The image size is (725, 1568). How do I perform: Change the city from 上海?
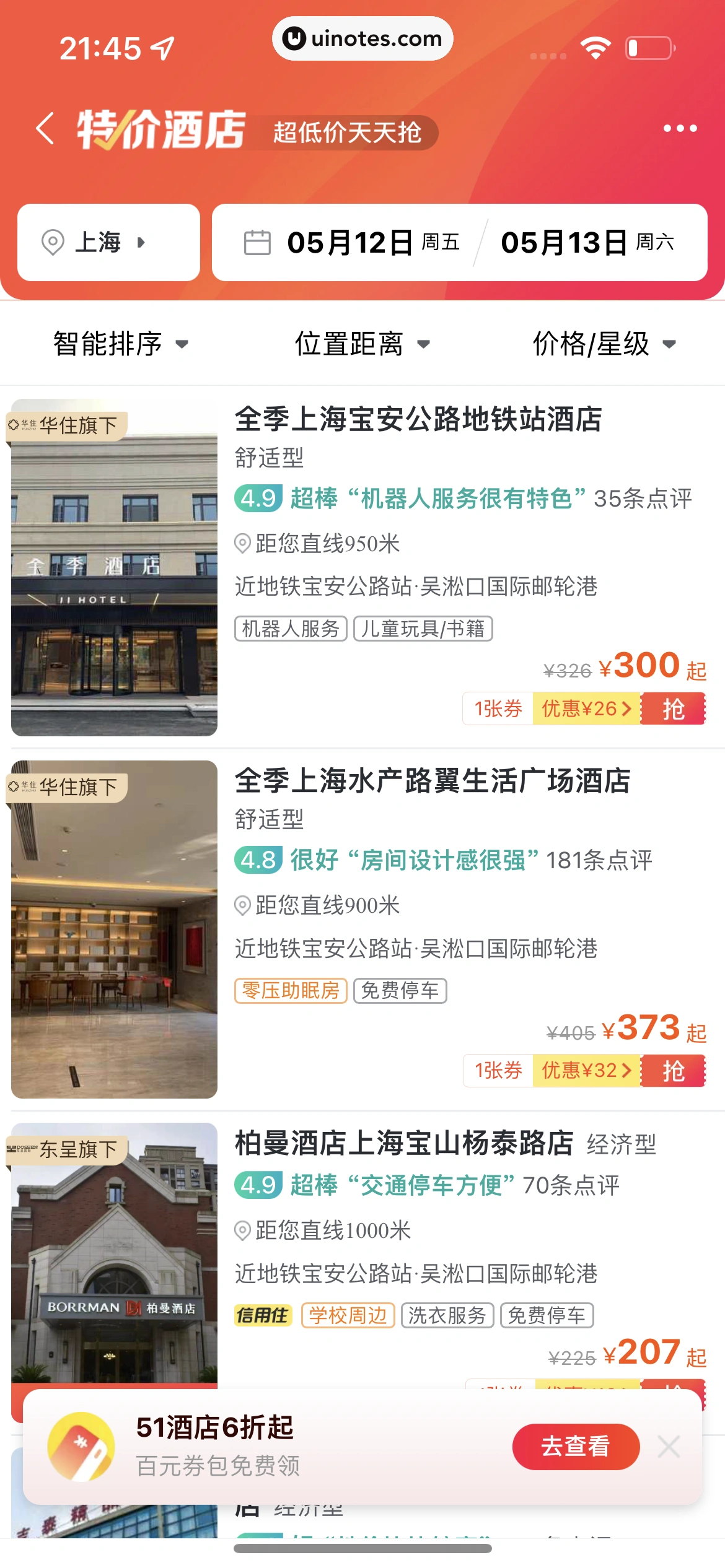point(108,242)
